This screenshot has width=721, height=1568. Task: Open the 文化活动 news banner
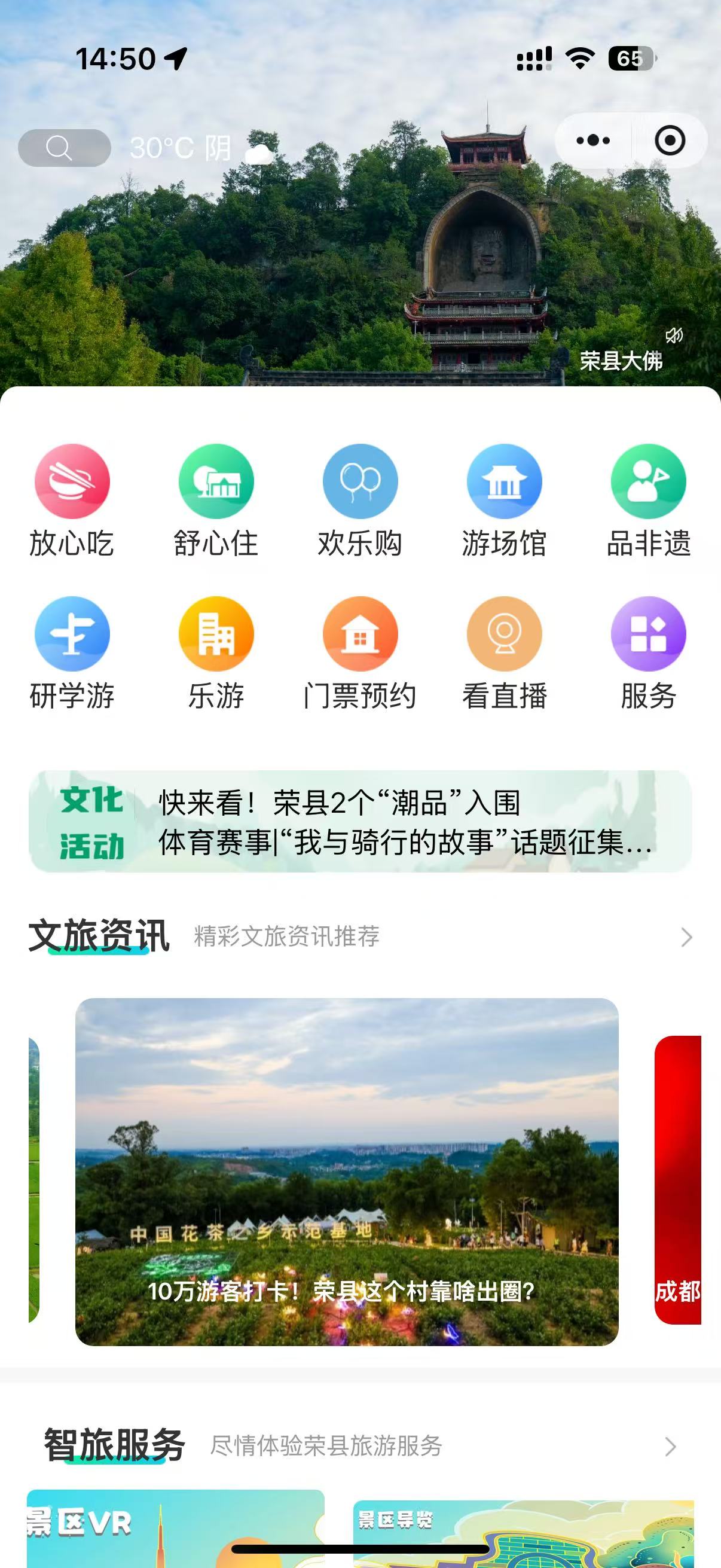[360, 822]
